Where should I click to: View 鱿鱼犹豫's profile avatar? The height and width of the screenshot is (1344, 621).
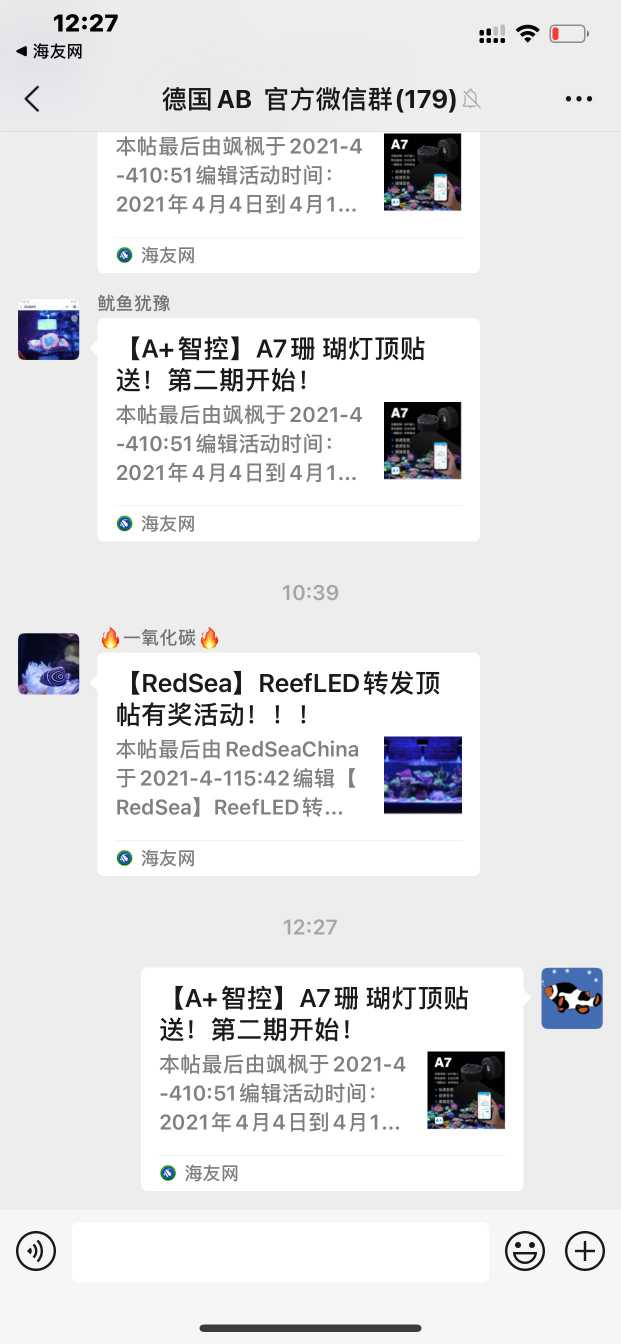48,329
